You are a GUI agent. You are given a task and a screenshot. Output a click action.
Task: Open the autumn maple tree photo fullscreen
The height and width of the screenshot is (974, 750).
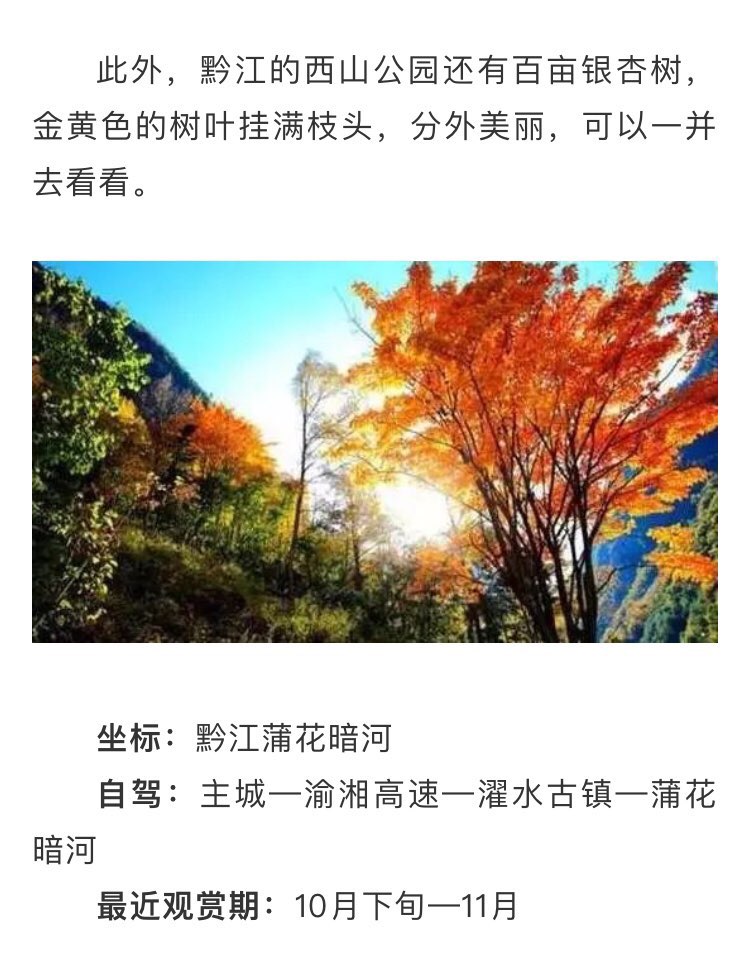(x=375, y=451)
